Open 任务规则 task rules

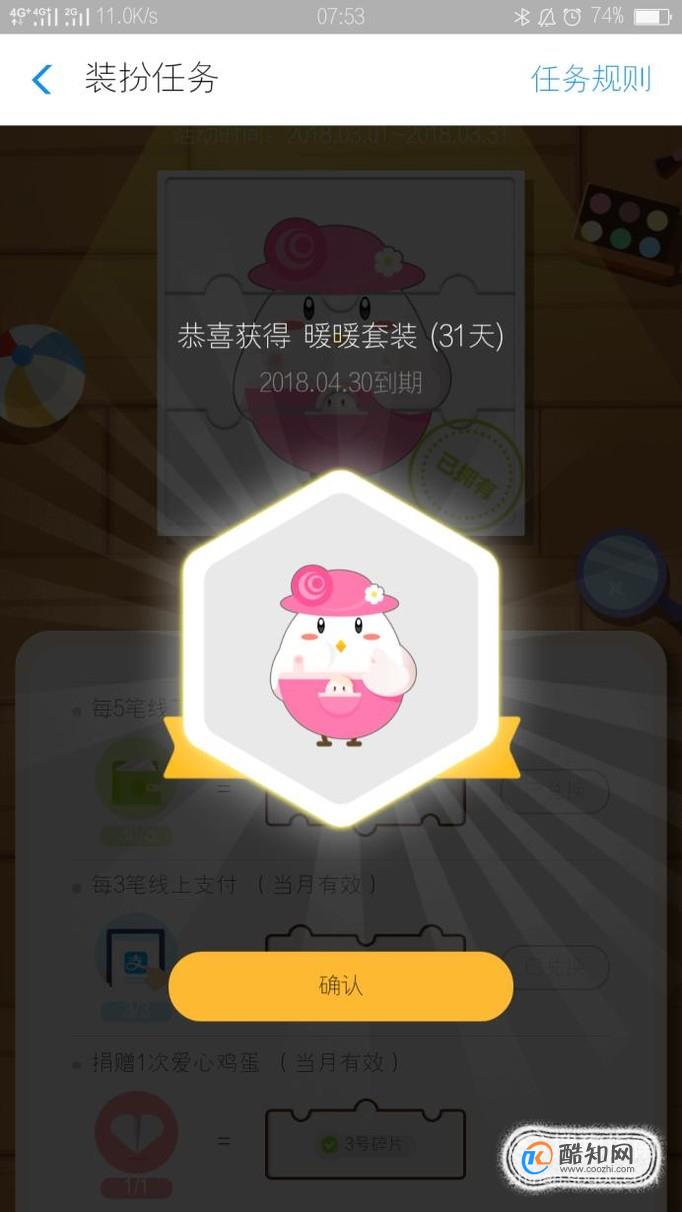click(x=590, y=79)
